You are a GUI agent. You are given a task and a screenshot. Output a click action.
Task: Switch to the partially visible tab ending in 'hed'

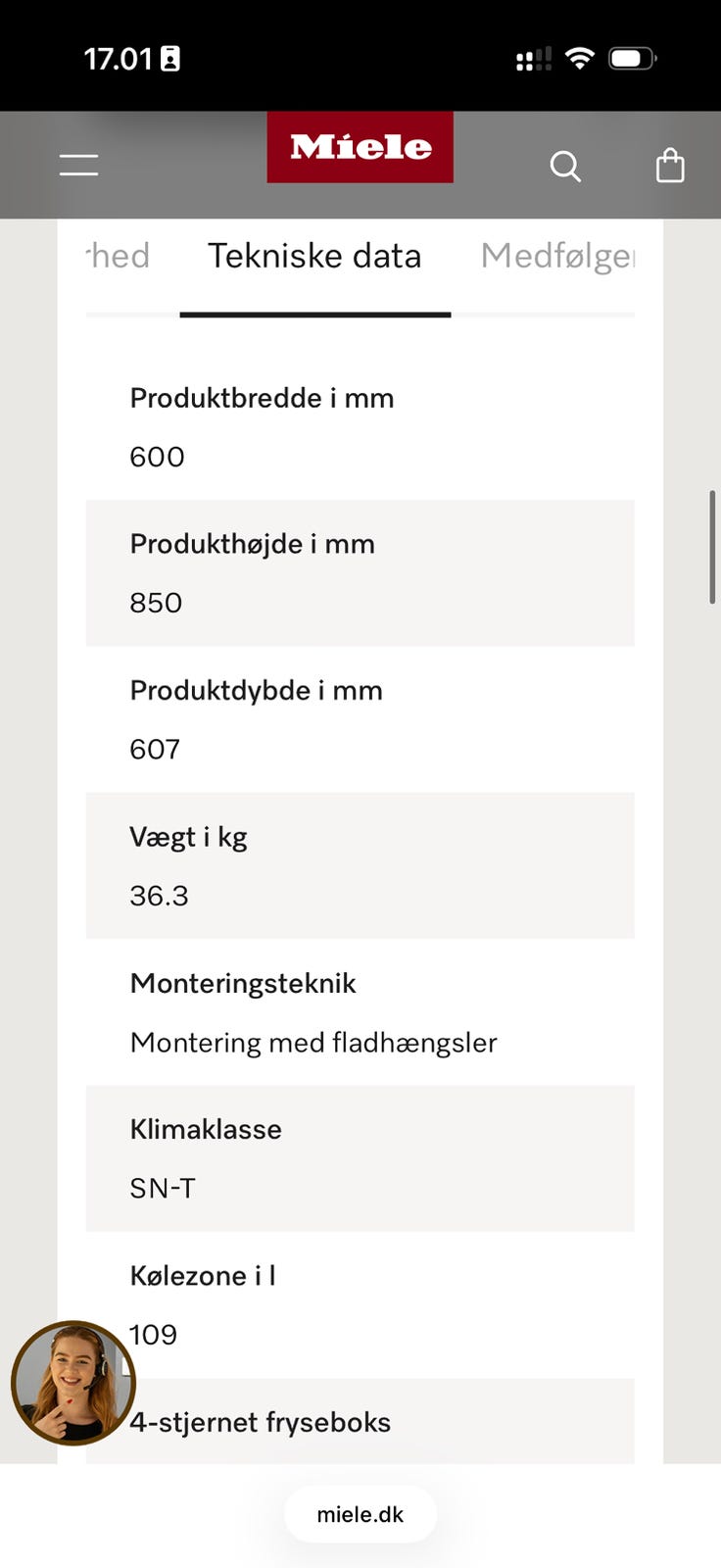[119, 257]
